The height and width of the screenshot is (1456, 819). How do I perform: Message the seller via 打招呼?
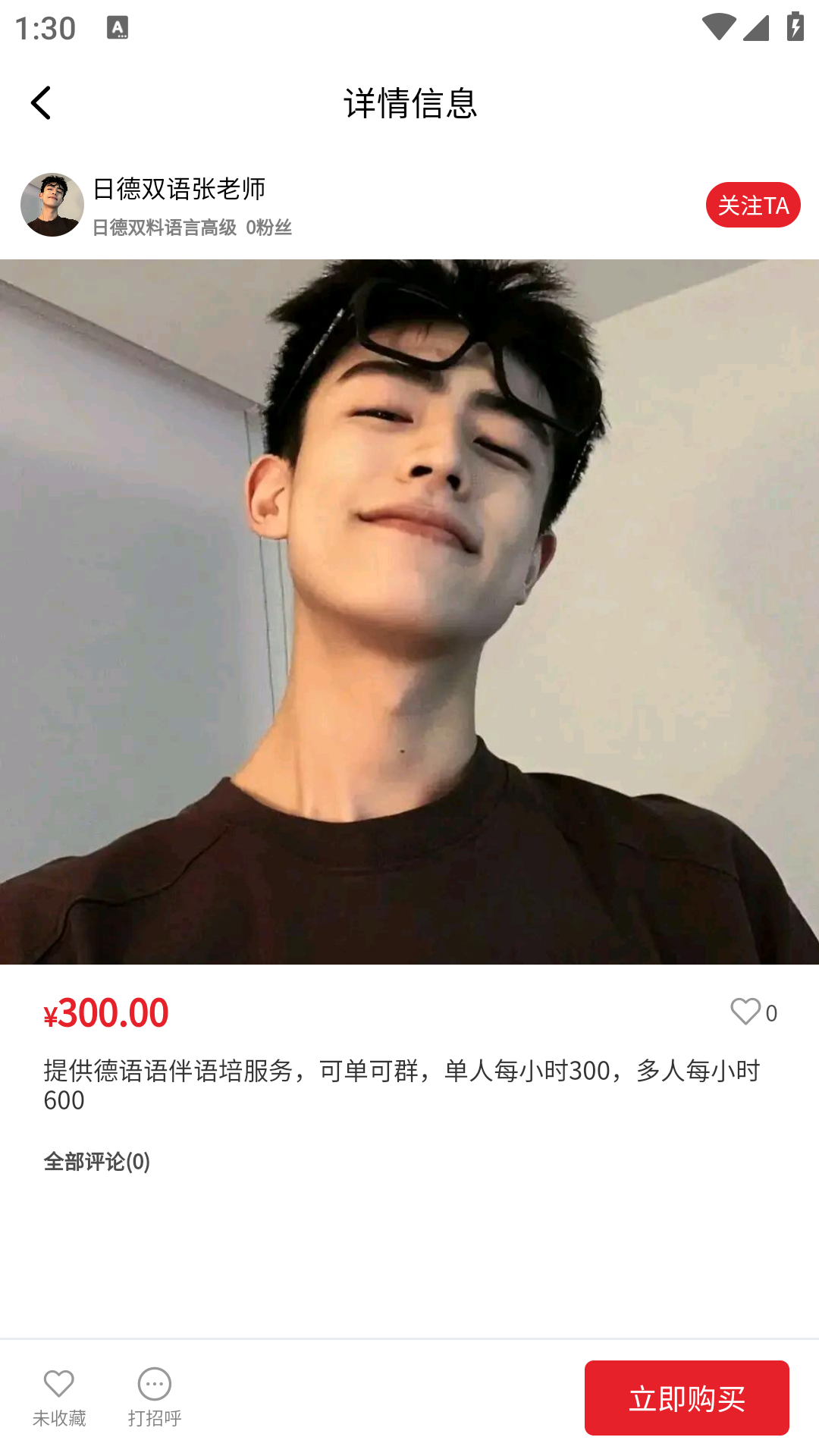(x=155, y=1397)
